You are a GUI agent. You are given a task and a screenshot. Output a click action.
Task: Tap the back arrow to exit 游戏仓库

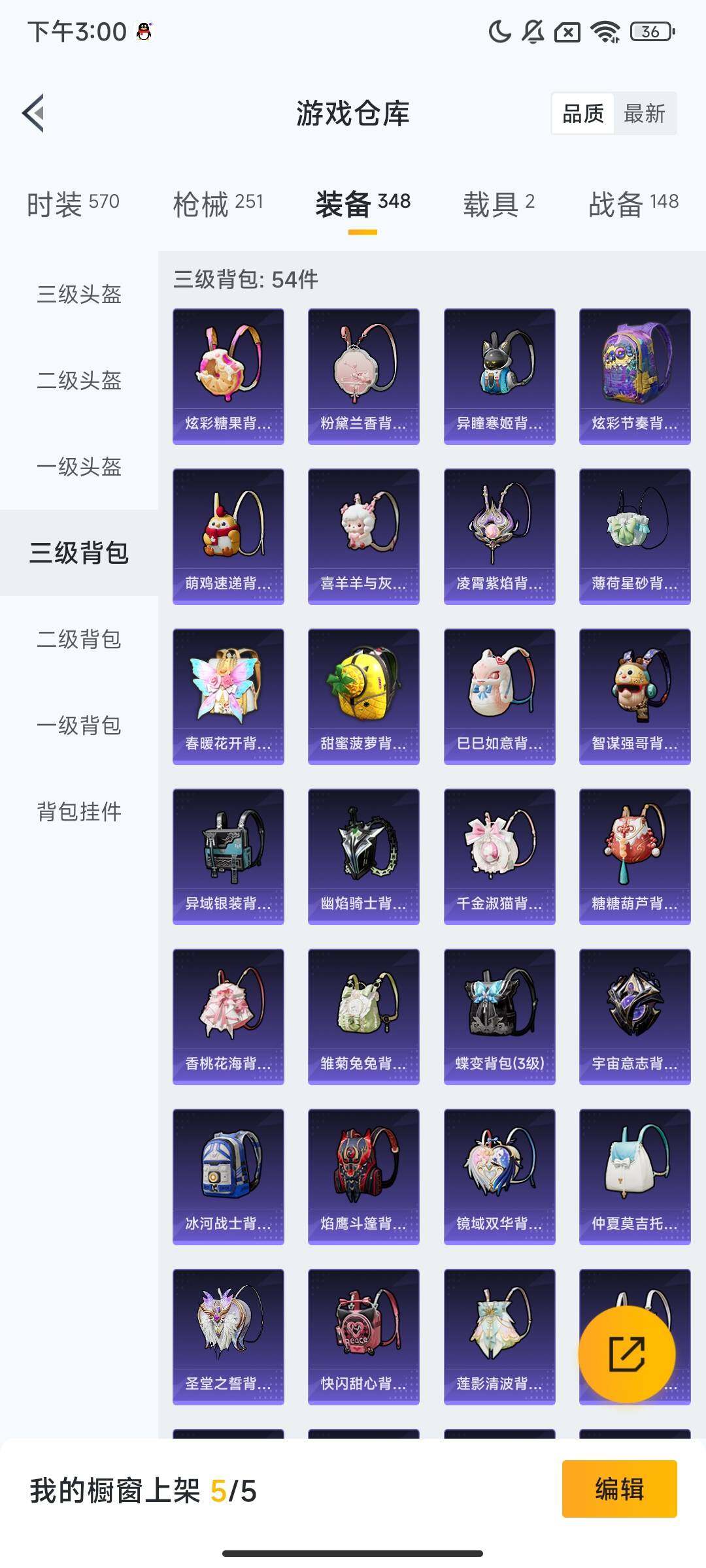pyautogui.click(x=33, y=112)
